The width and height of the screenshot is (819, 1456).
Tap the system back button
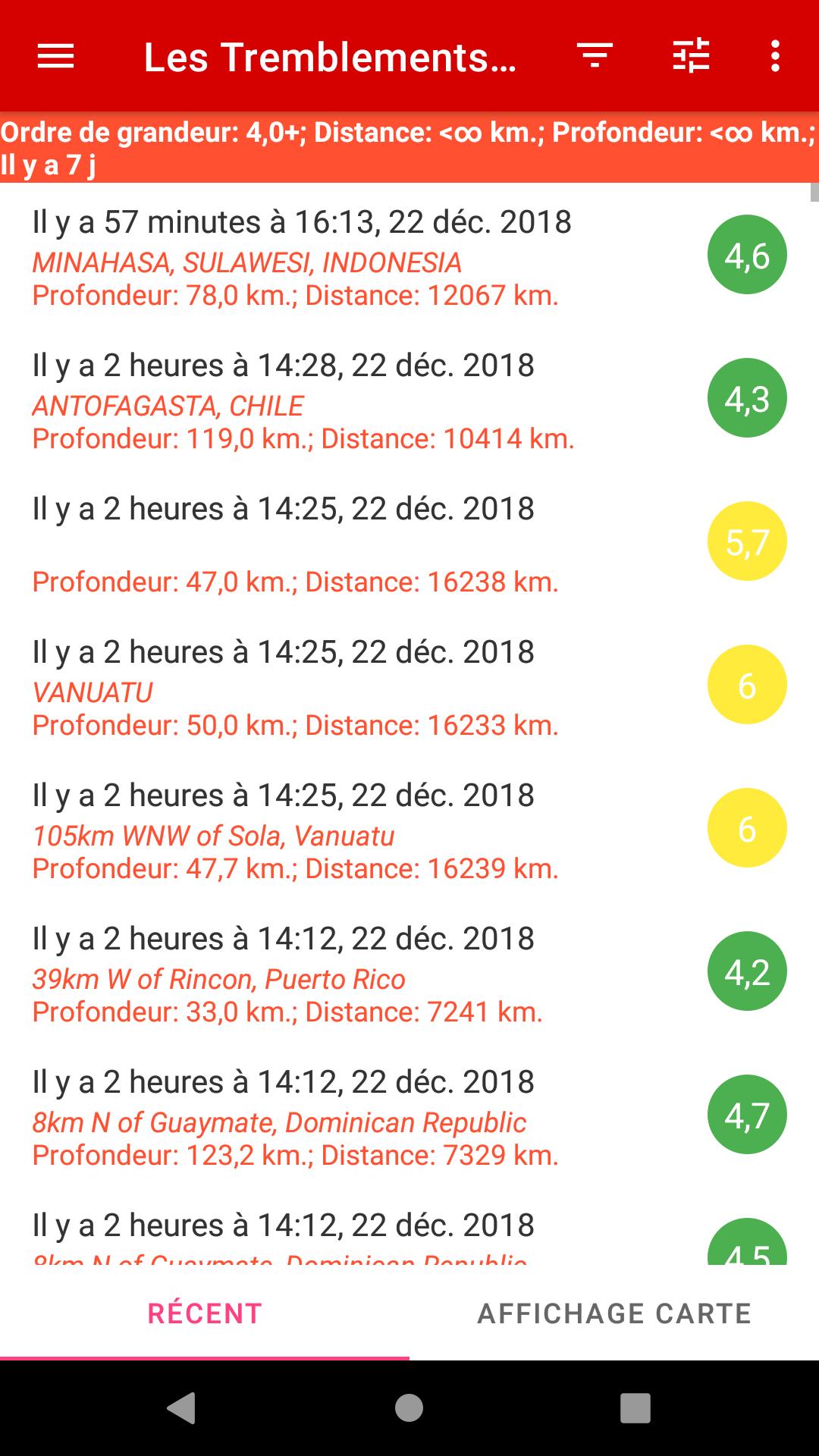pyautogui.click(x=182, y=1408)
